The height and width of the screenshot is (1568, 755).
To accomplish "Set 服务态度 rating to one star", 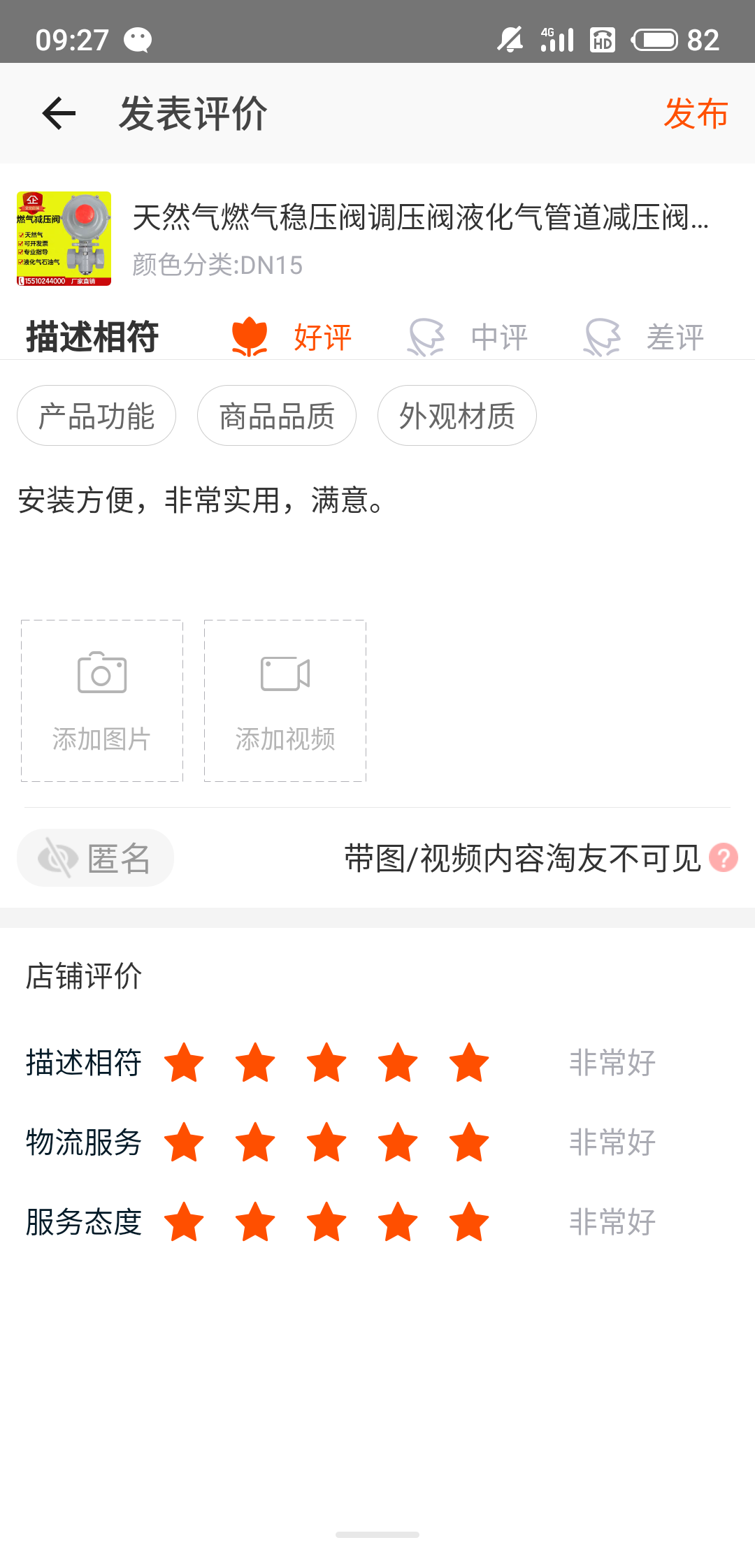I will coord(184,1222).
